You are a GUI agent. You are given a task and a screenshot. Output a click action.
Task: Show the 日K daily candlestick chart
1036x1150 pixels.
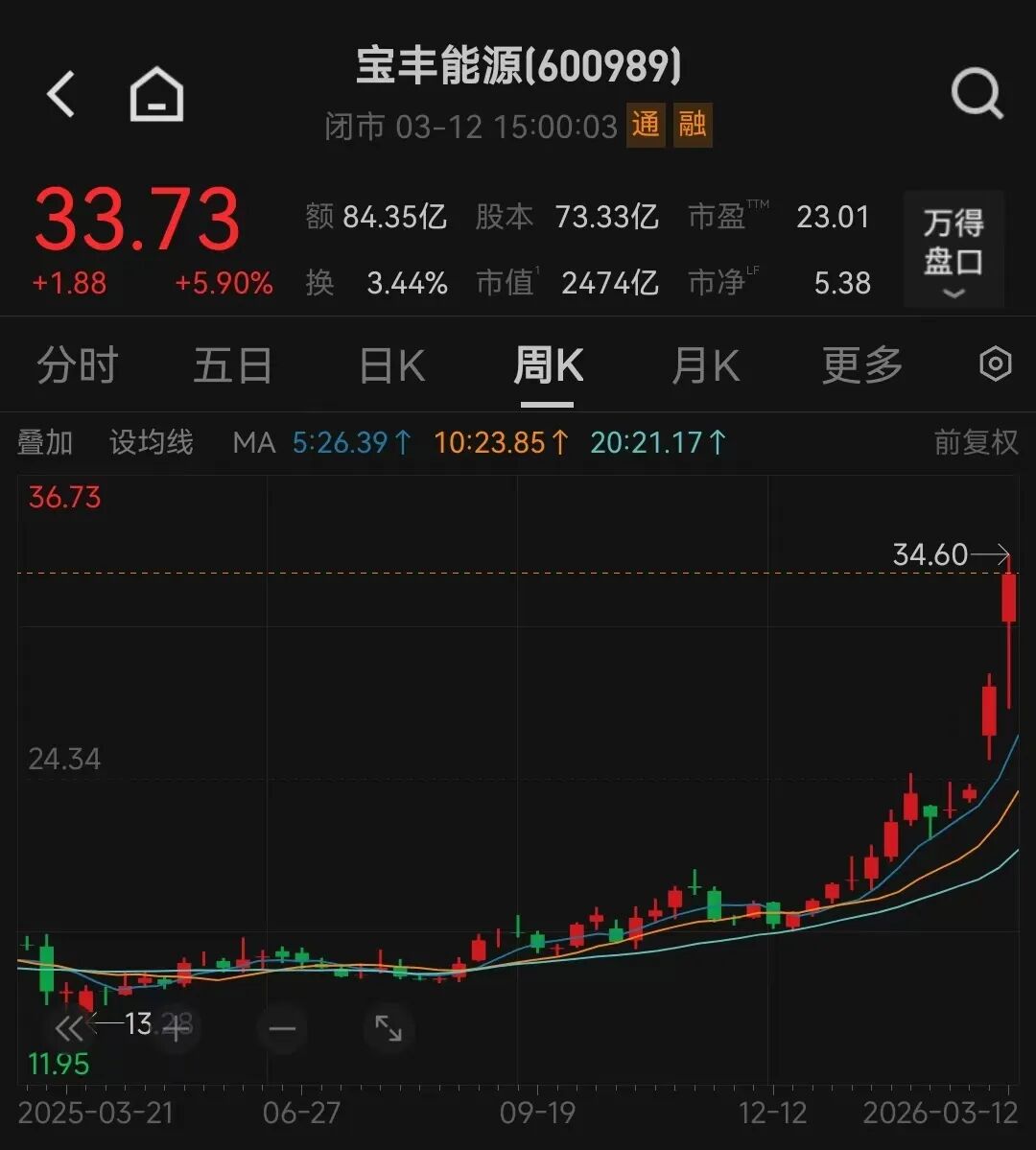click(391, 365)
